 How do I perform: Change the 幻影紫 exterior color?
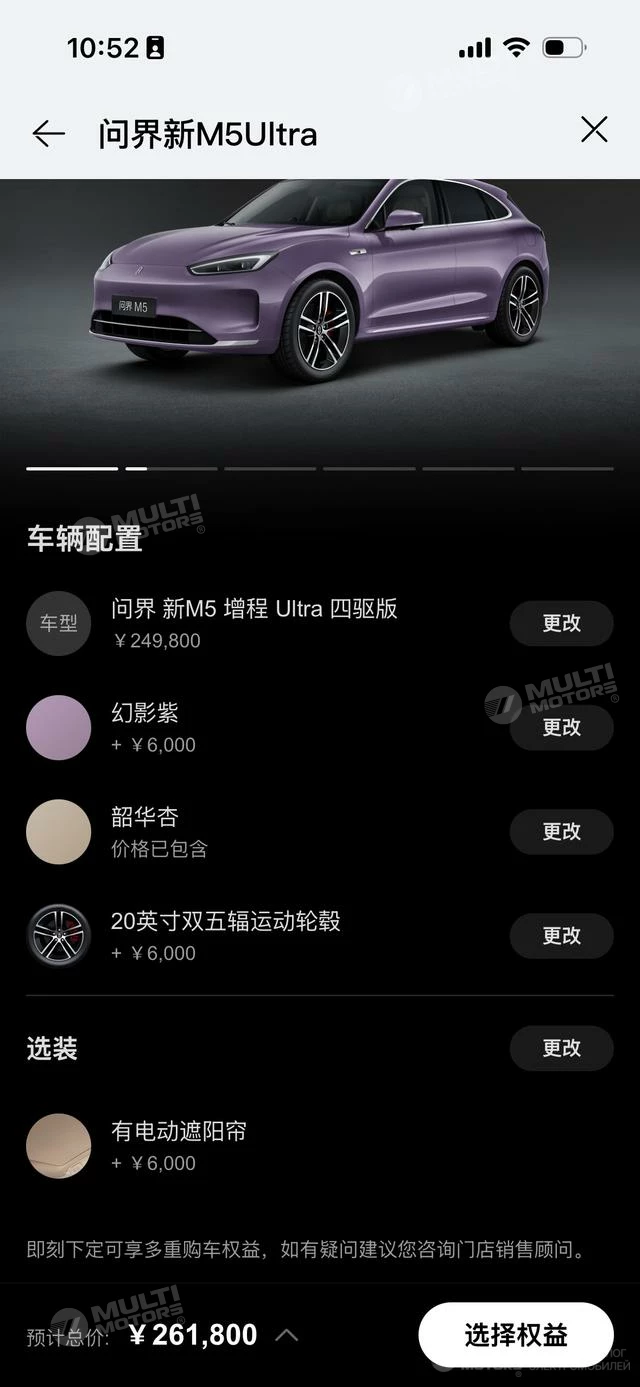tap(561, 728)
